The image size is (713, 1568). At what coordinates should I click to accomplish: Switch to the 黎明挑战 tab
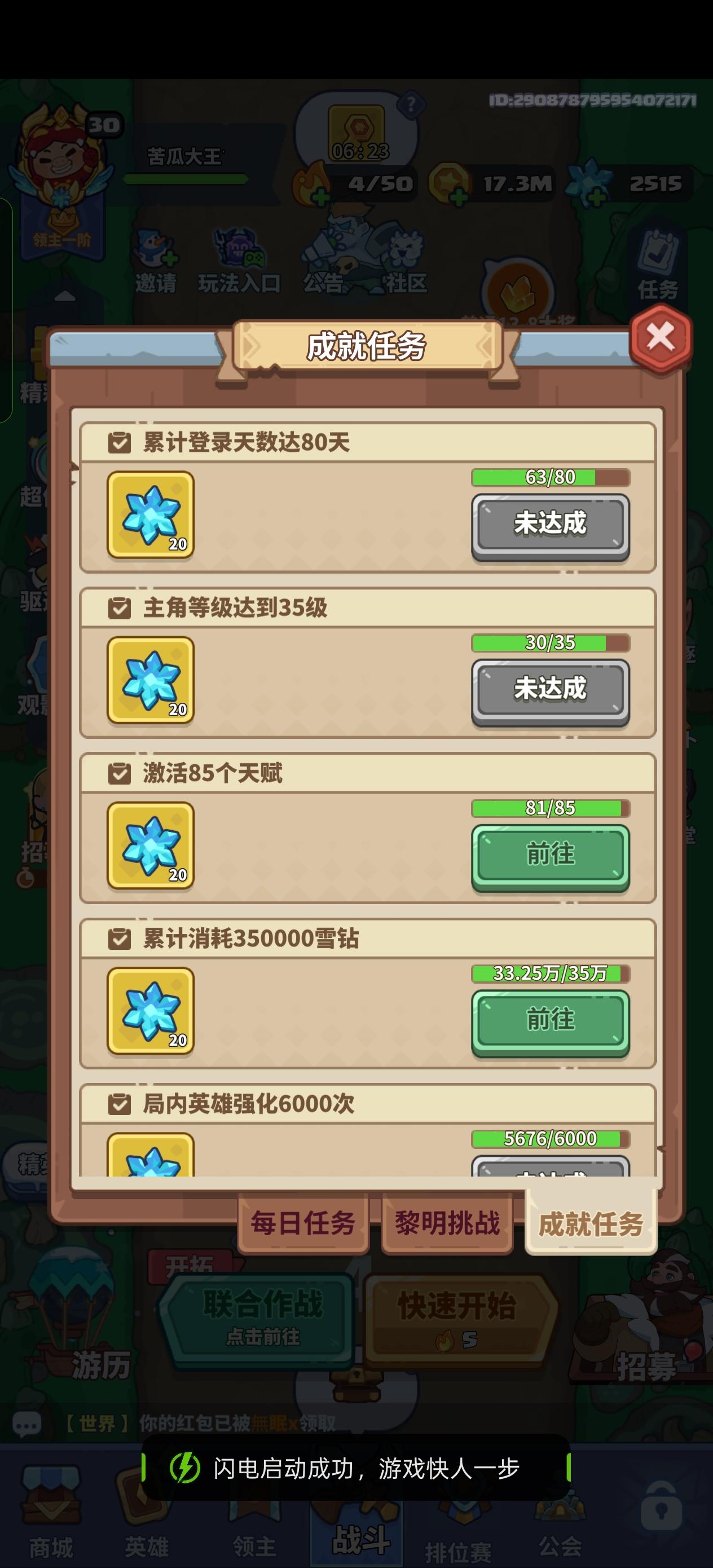(x=447, y=1223)
